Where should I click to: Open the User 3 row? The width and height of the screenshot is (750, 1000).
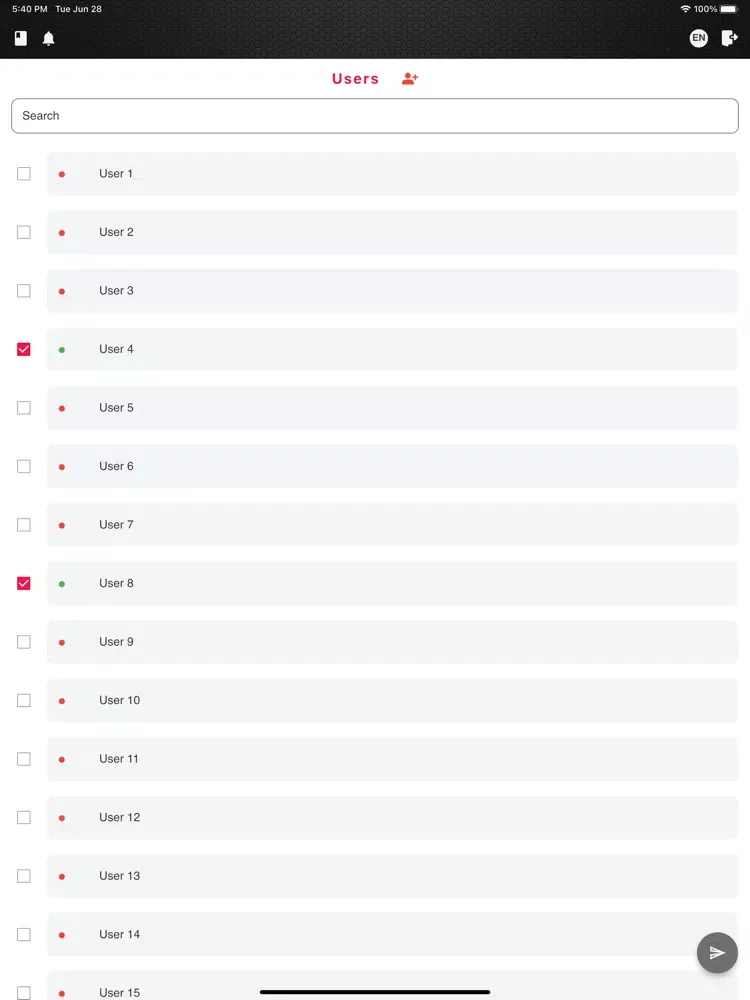[392, 291]
